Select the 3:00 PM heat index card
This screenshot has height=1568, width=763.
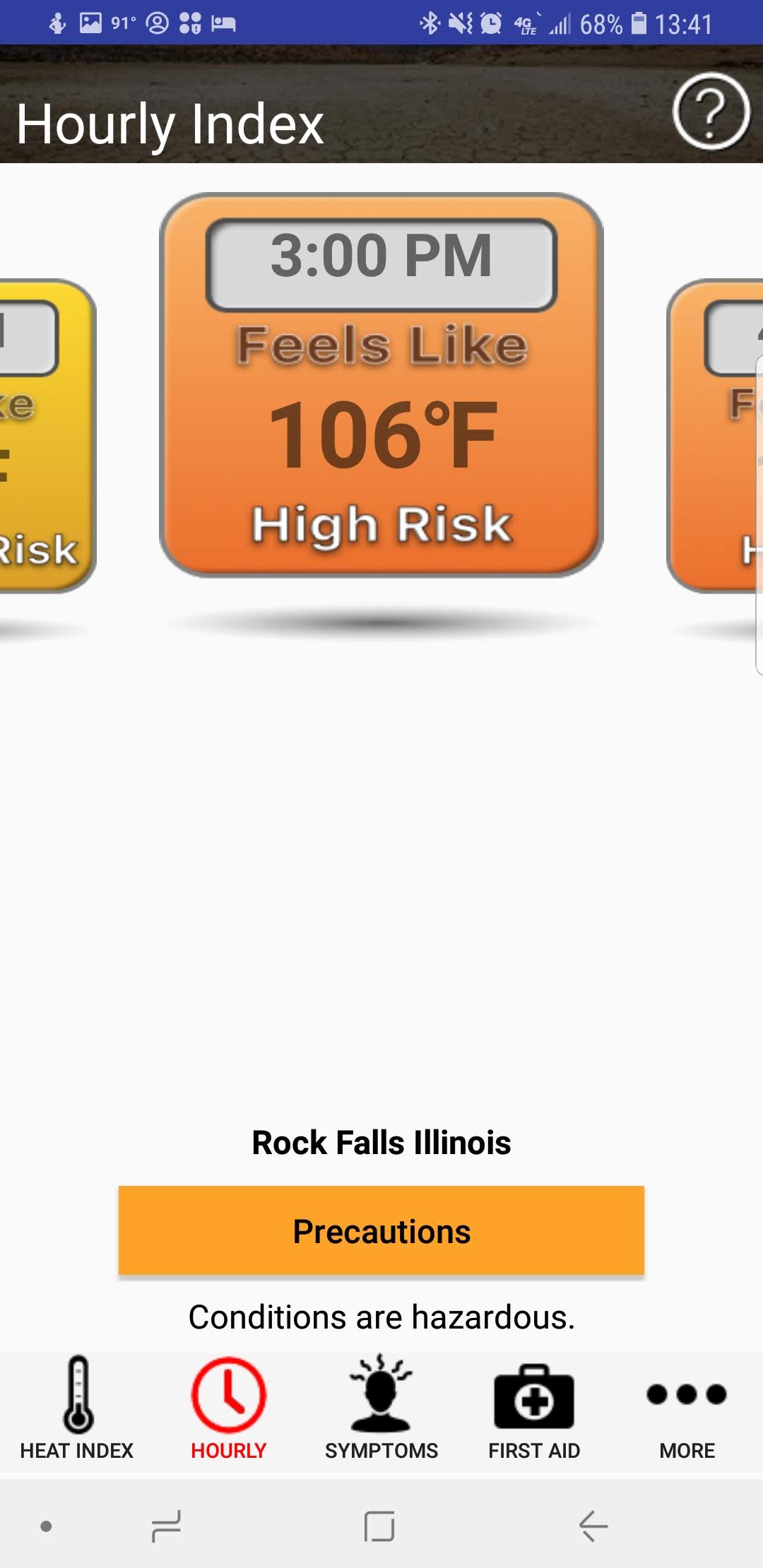(381, 385)
